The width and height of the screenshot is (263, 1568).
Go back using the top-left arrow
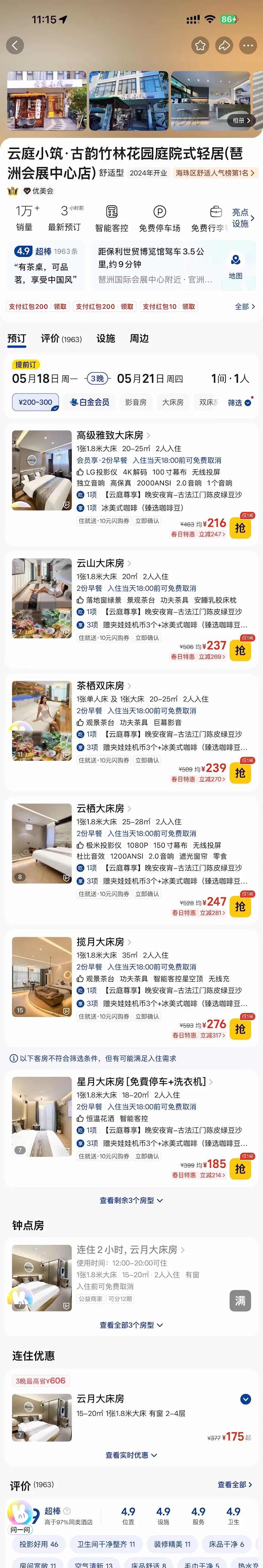coord(15,45)
